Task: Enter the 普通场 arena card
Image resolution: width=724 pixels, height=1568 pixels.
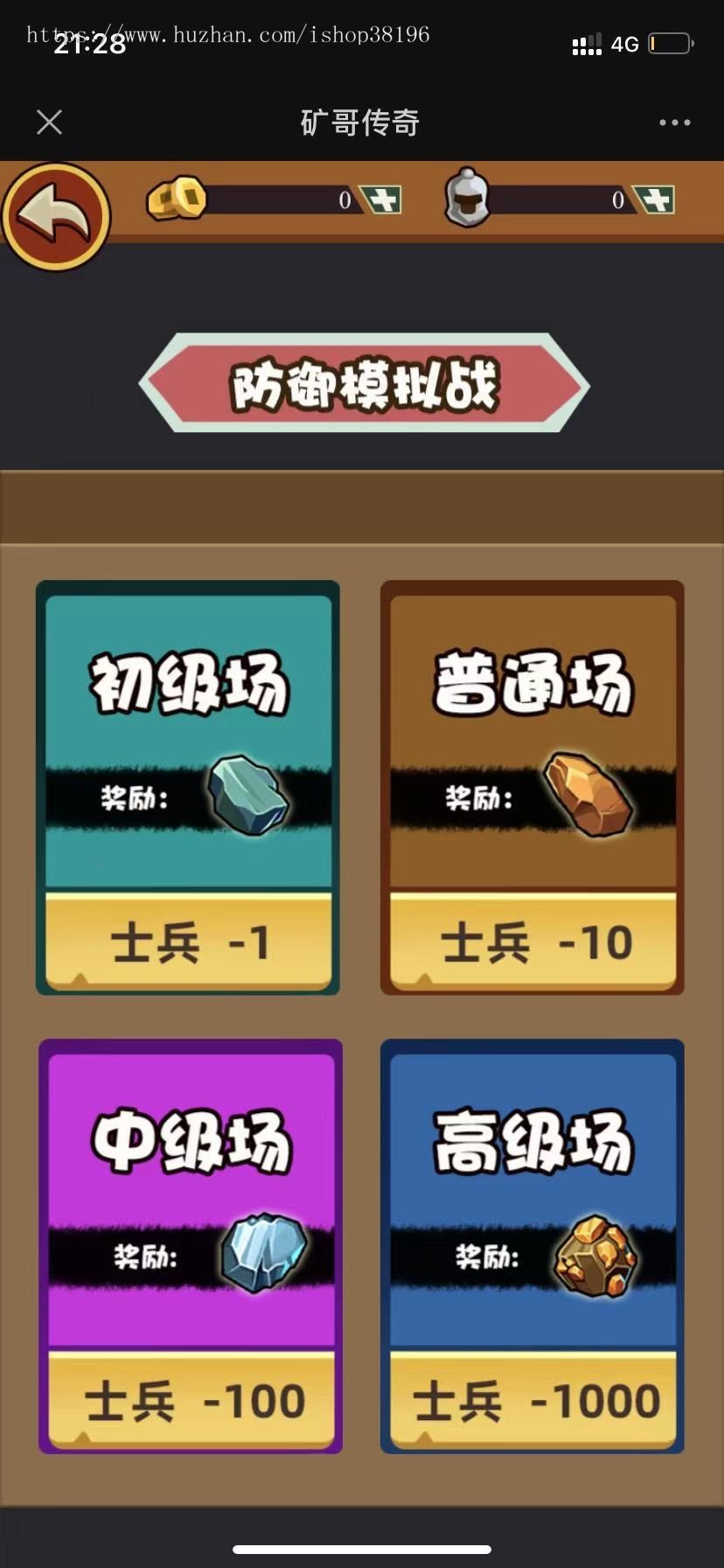Action: tap(532, 787)
